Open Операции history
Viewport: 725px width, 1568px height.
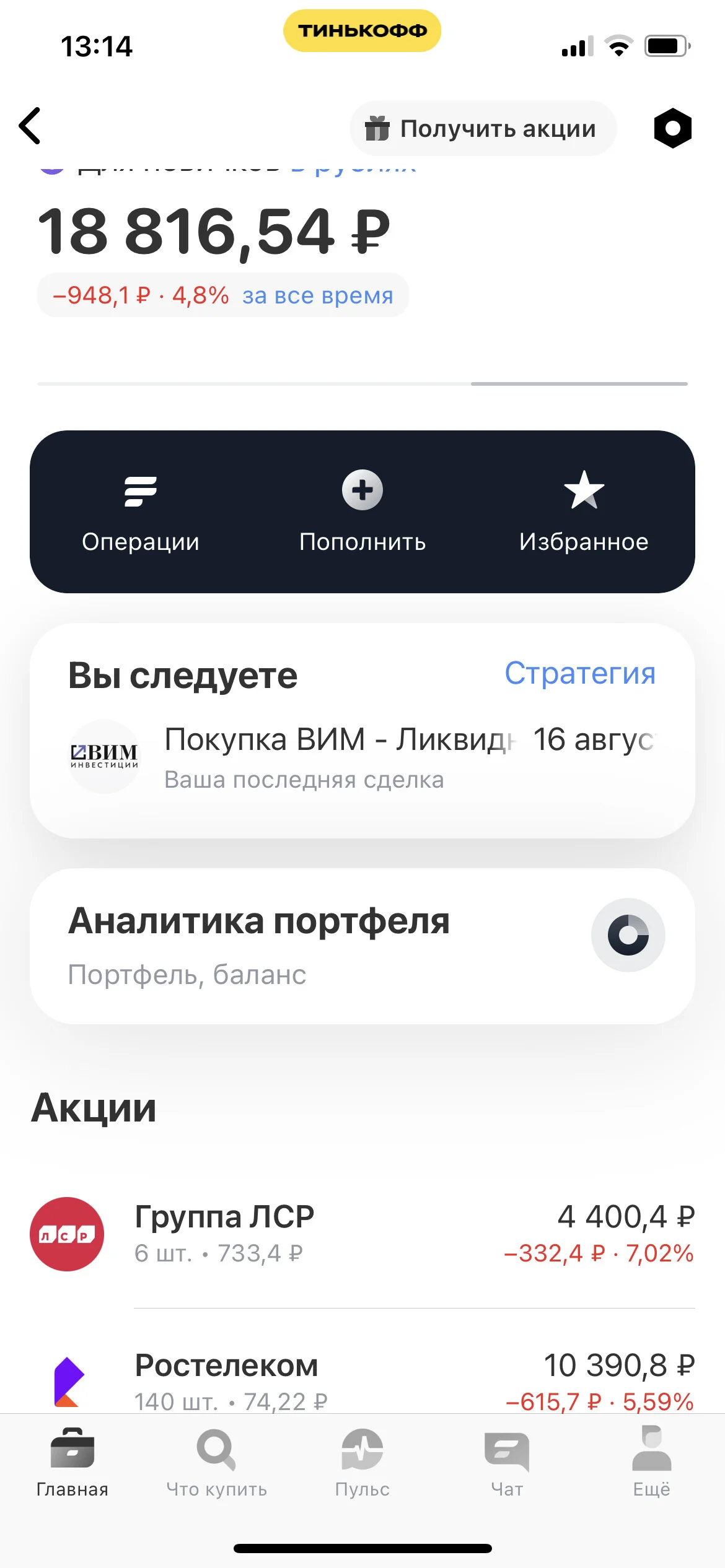141,513
